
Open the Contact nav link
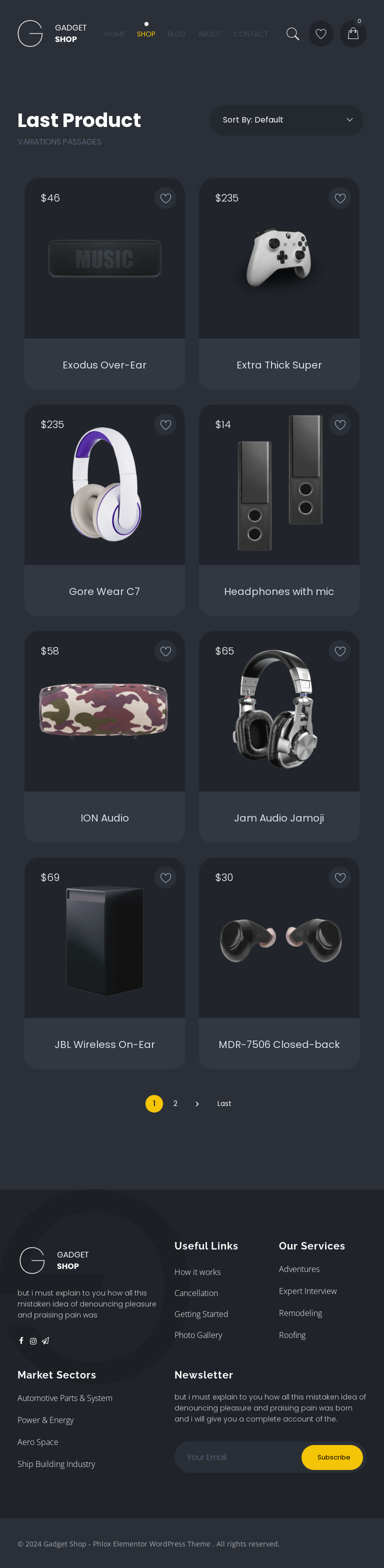(250, 34)
